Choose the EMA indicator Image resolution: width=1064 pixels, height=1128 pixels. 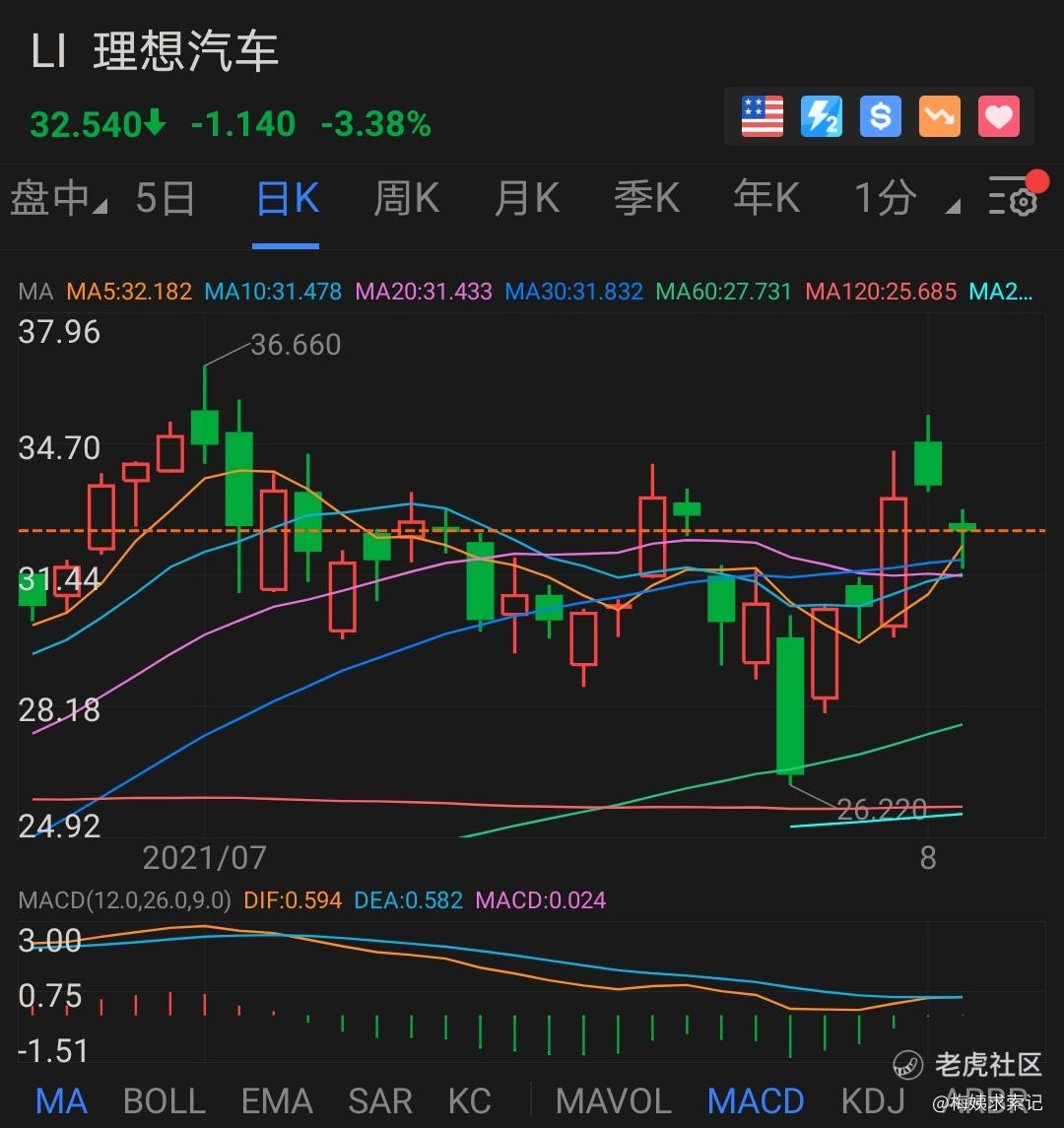[277, 1100]
